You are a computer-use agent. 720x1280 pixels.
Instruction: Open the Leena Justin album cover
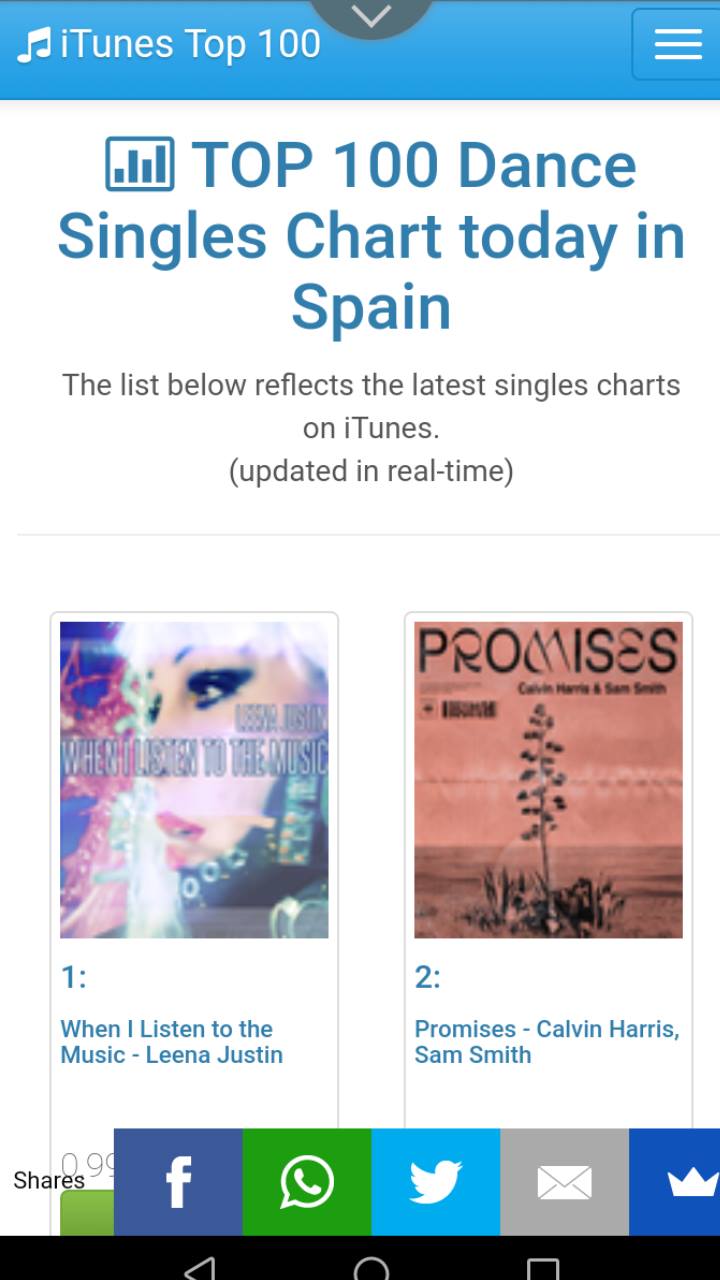click(x=194, y=779)
